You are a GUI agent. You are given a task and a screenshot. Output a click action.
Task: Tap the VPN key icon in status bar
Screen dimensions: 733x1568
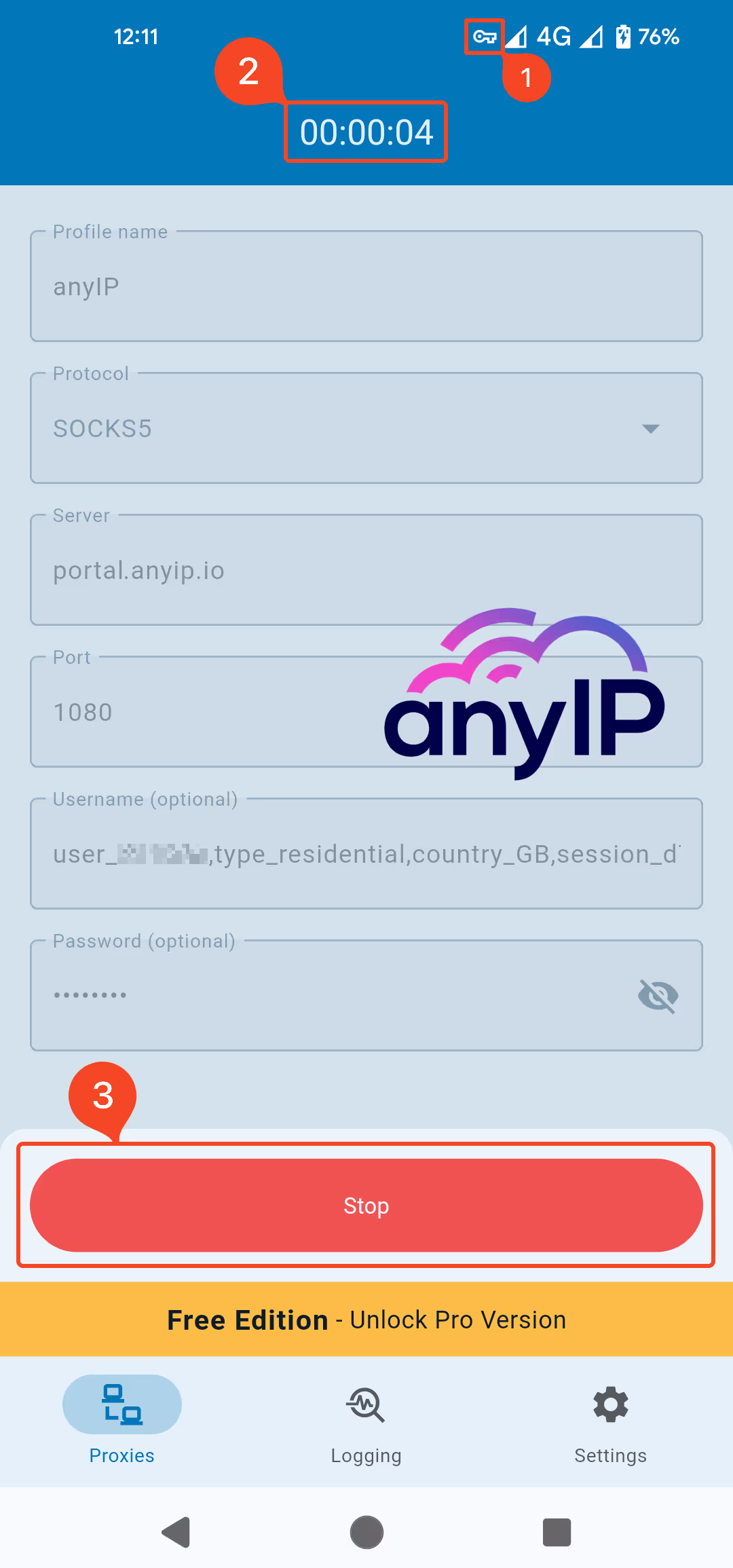tap(483, 37)
